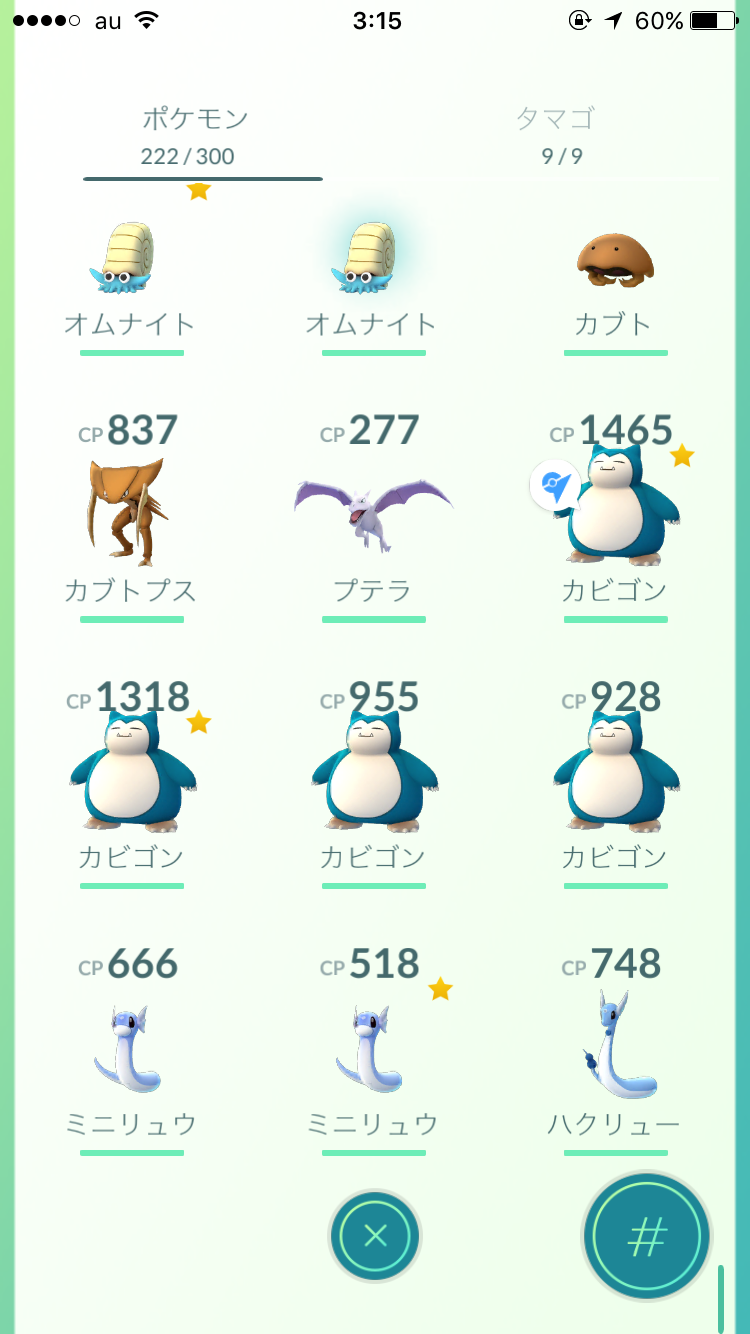750x1334 pixels.
Task: Open the sort menu with the # icon
Action: tap(647, 1236)
